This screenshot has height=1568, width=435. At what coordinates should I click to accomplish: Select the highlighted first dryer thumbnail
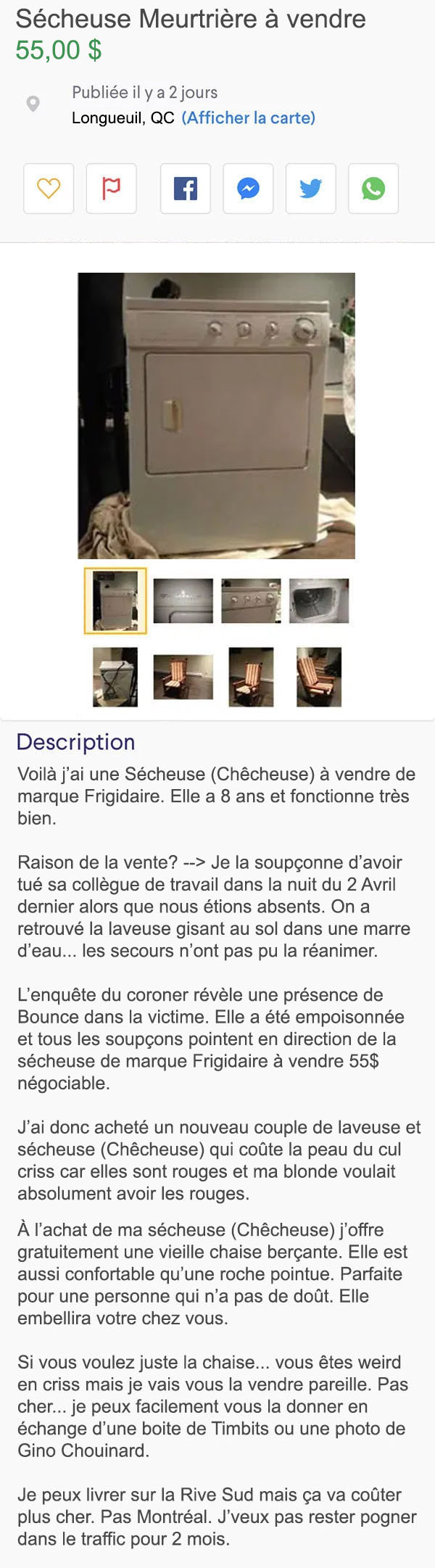click(x=115, y=601)
